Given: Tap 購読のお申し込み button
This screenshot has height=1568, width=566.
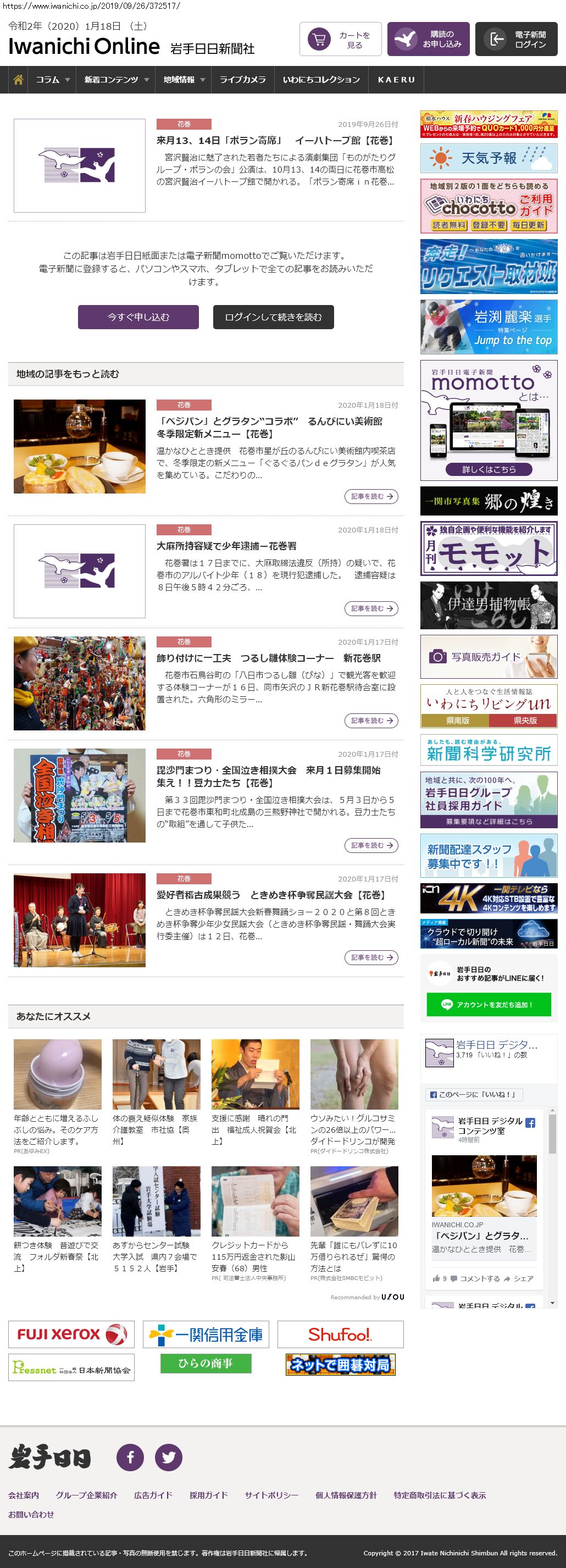Looking at the screenshot, I should pos(428,40).
